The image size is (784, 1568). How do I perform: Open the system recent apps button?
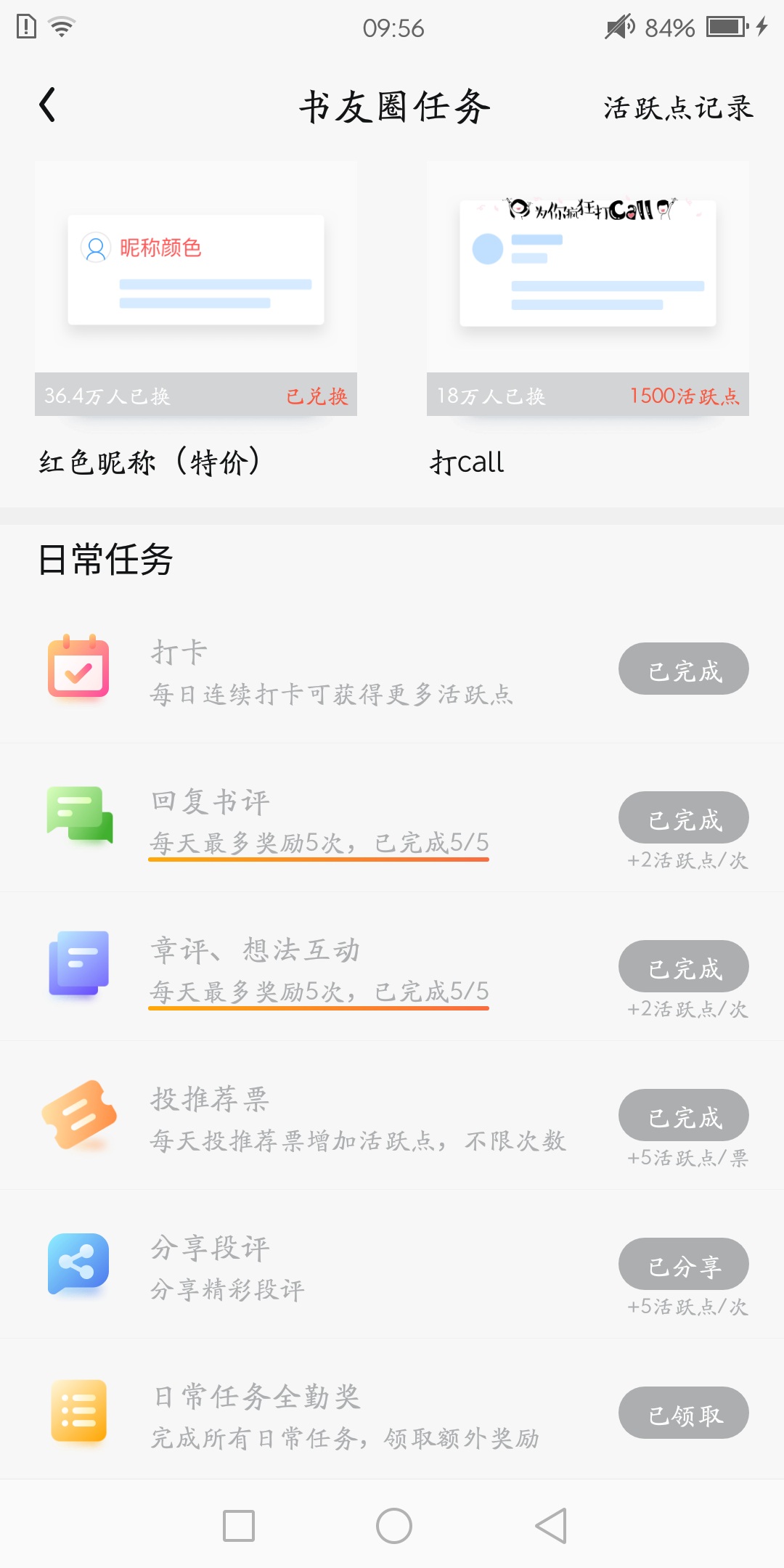(239, 1525)
